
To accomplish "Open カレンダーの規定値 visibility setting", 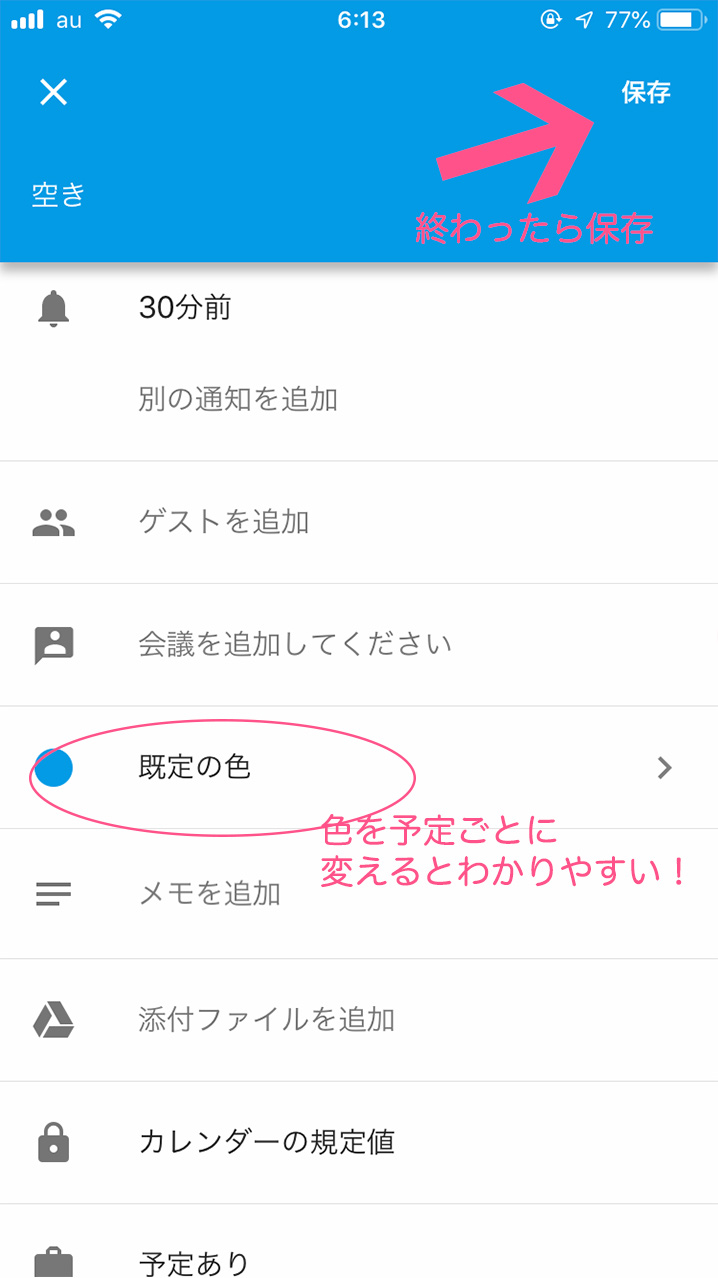I will pyautogui.click(x=359, y=1142).
